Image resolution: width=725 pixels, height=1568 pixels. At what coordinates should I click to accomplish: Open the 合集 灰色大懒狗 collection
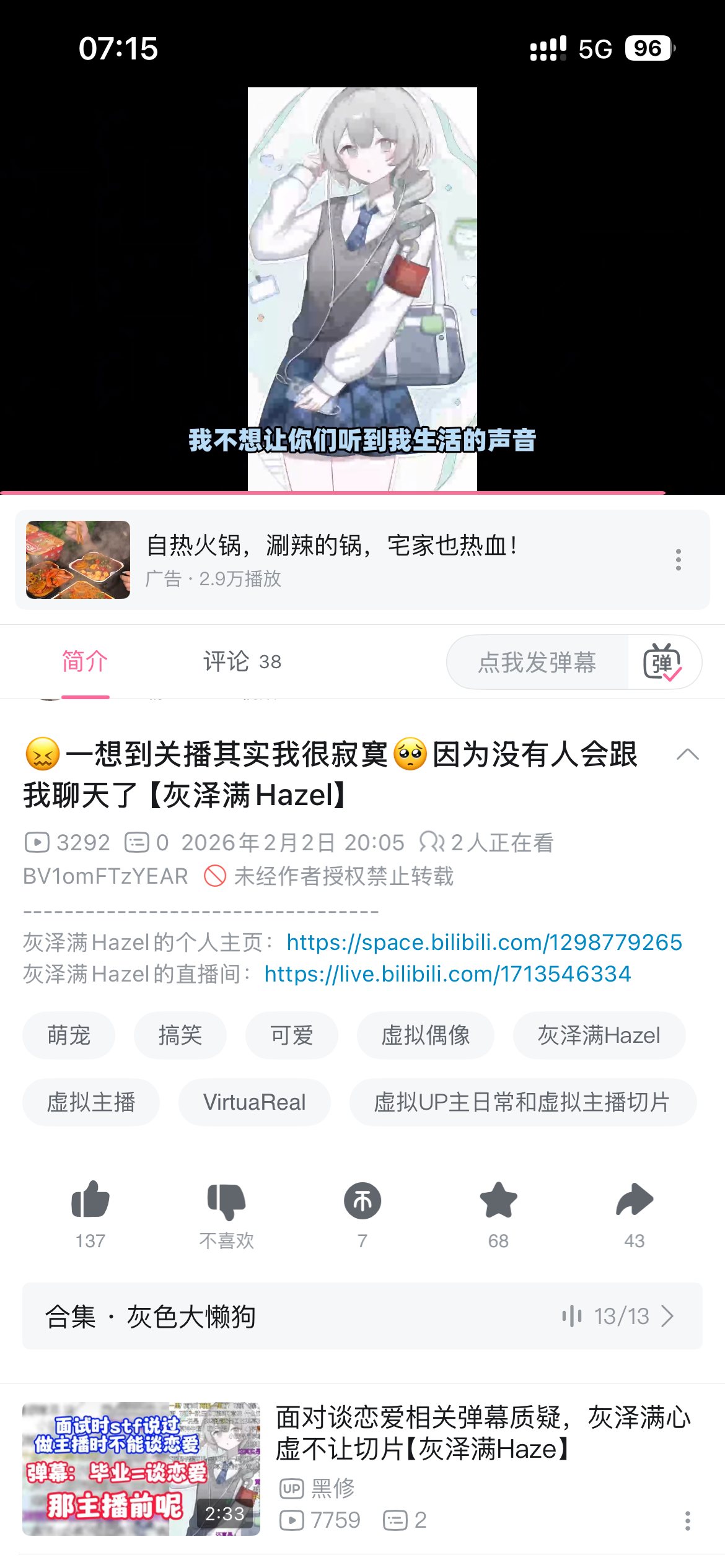pos(362,1316)
